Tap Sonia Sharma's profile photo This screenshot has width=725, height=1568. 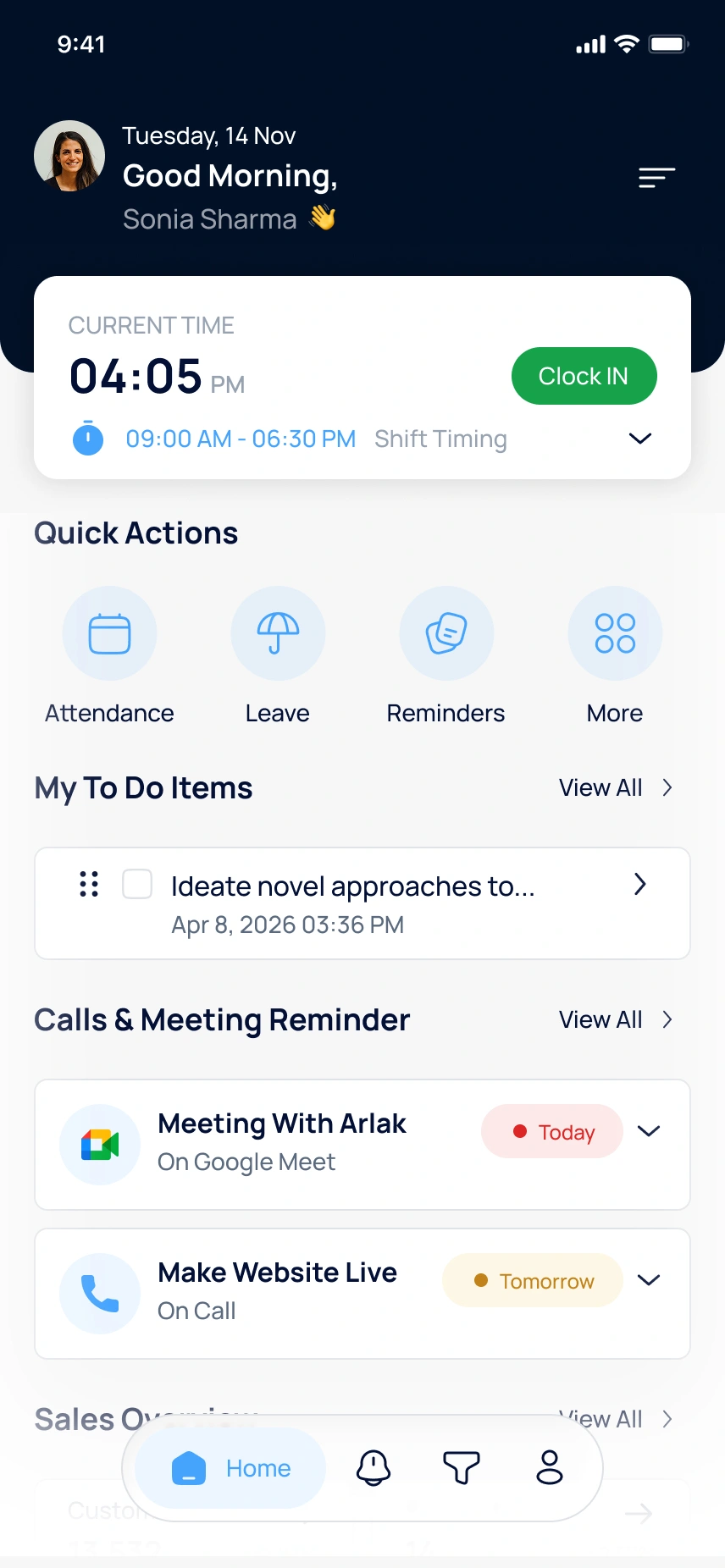69,156
